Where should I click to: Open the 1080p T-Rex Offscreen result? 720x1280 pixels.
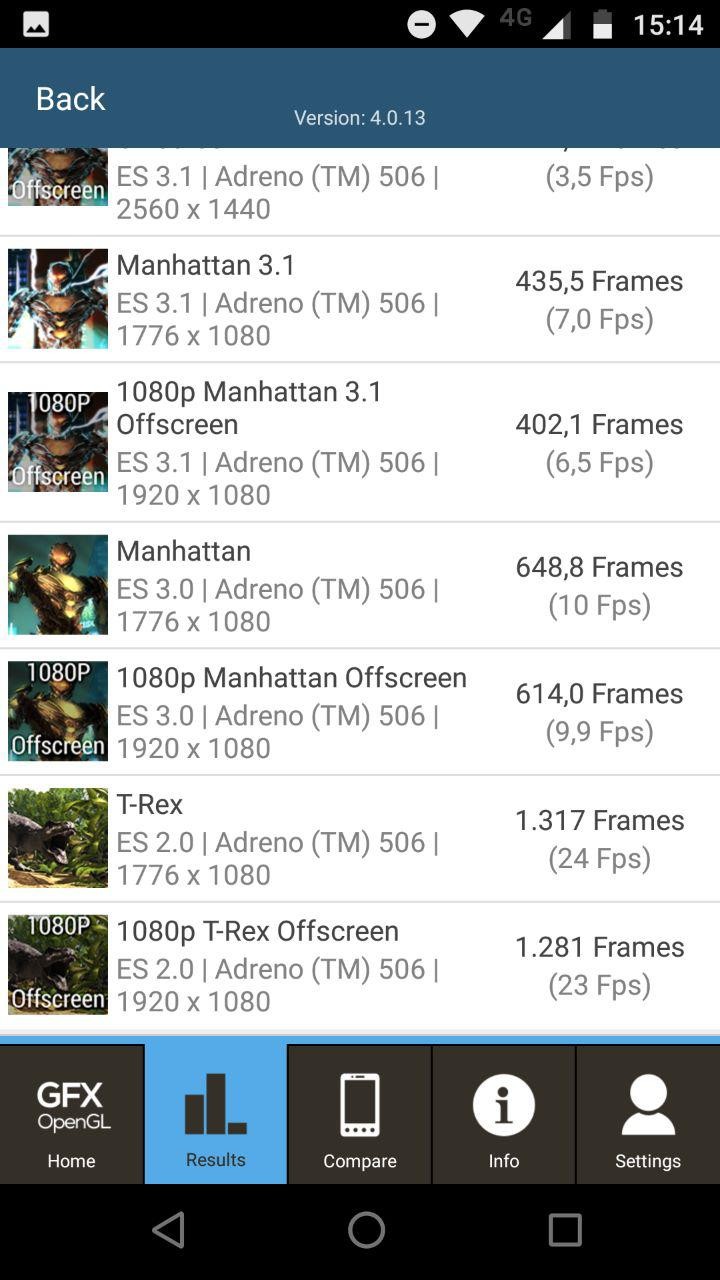coord(360,965)
